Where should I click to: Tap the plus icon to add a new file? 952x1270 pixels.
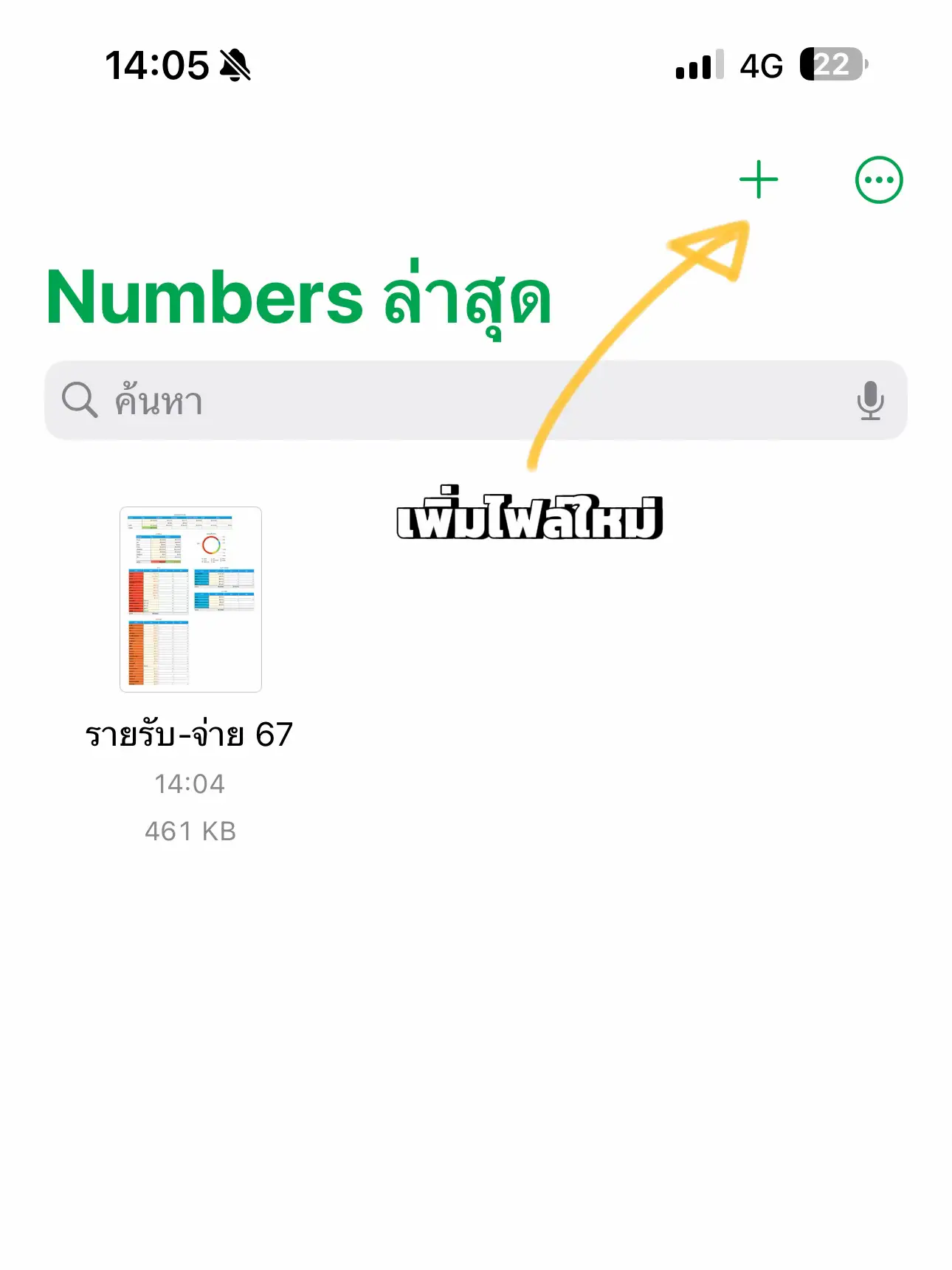(759, 179)
